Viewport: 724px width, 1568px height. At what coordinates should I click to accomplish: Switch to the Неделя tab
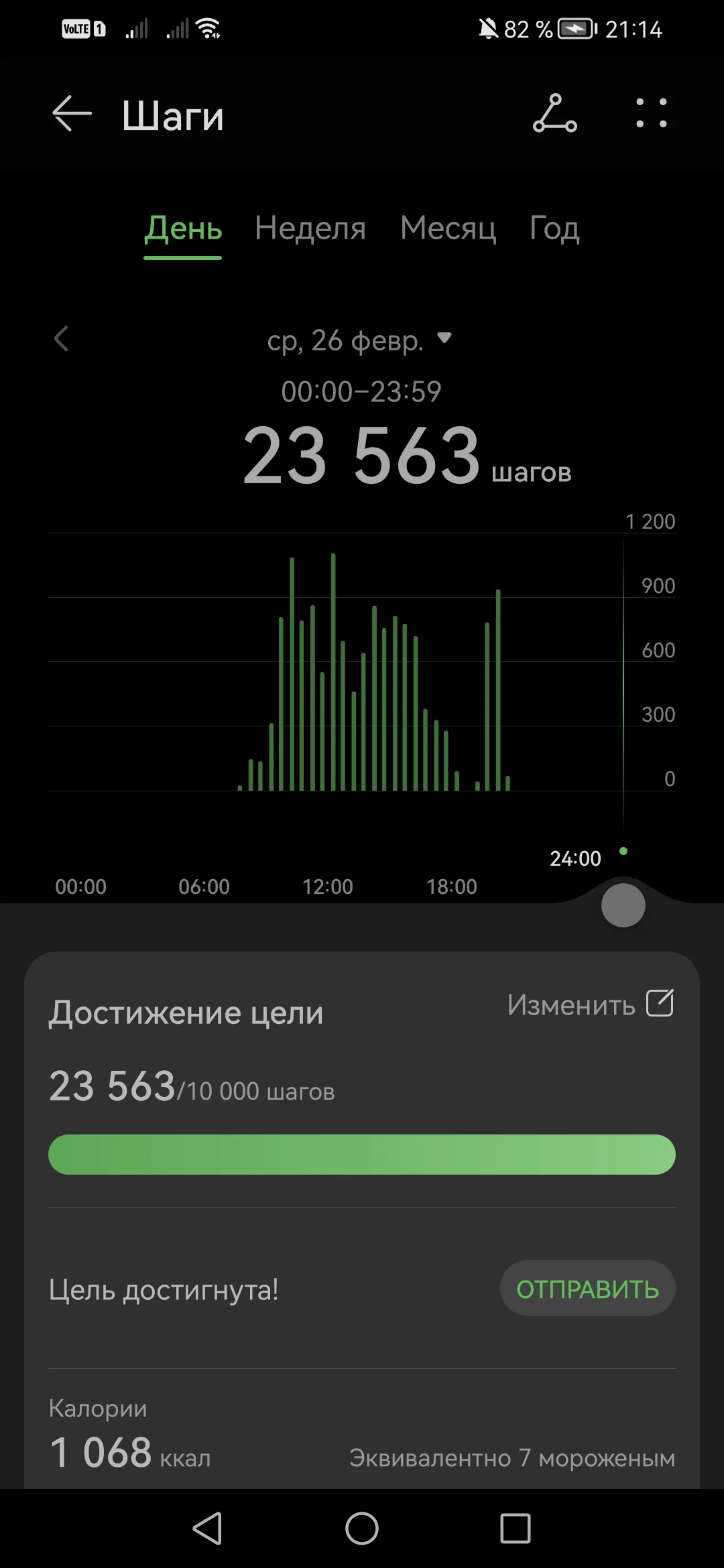tap(310, 228)
